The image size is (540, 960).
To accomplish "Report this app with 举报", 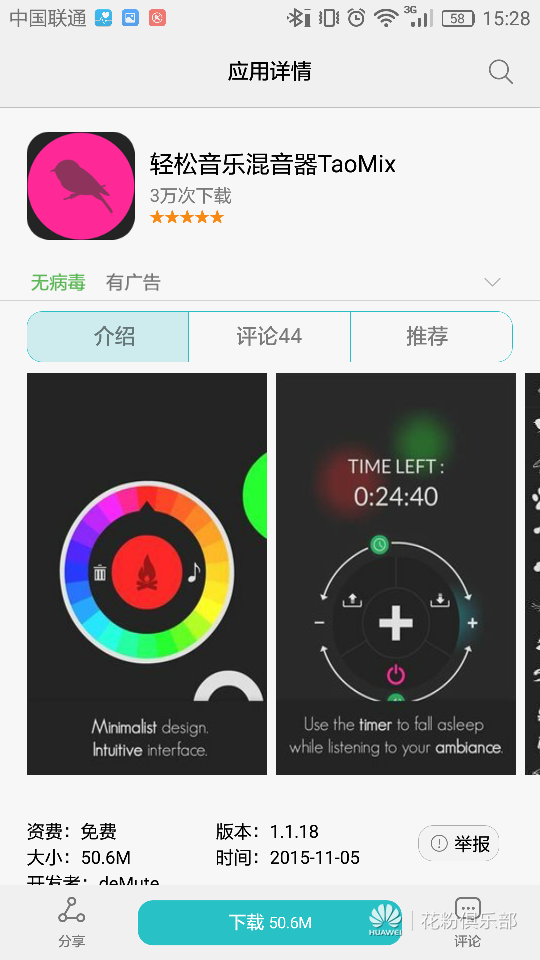I will click(459, 844).
